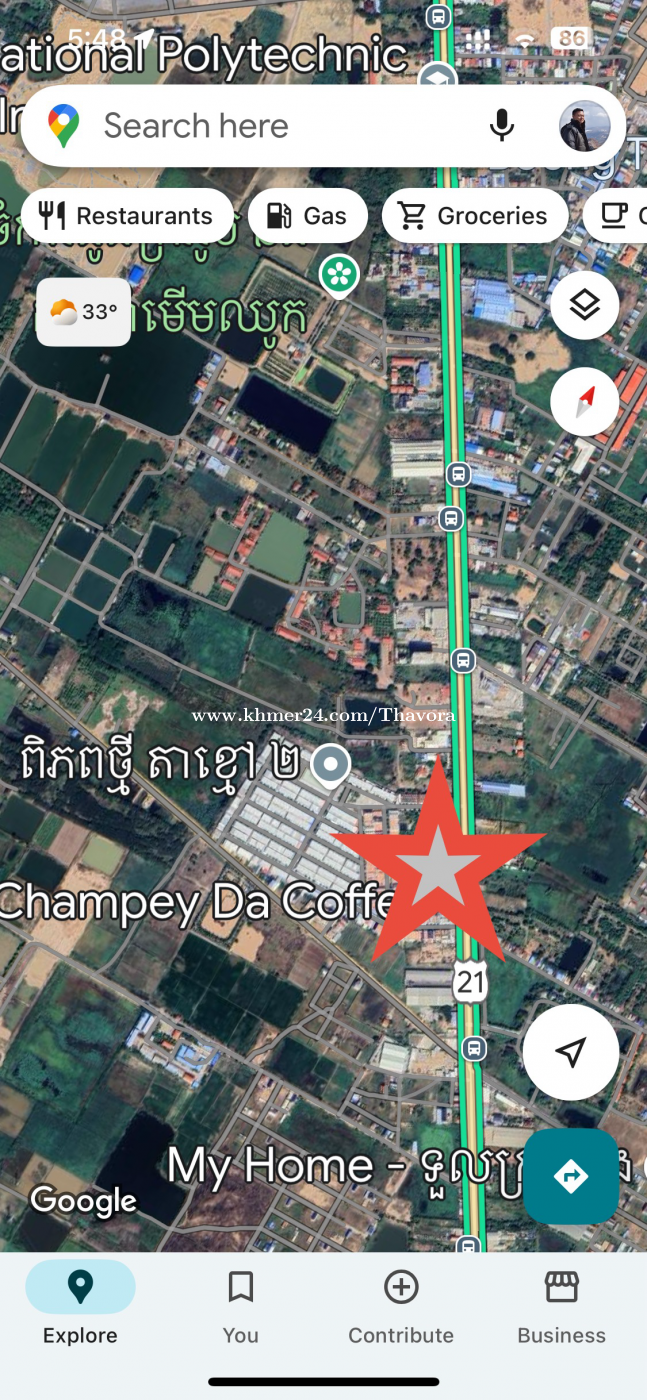Screen dimensions: 647x1400
Task: Open the map layers selector
Action: [x=584, y=306]
